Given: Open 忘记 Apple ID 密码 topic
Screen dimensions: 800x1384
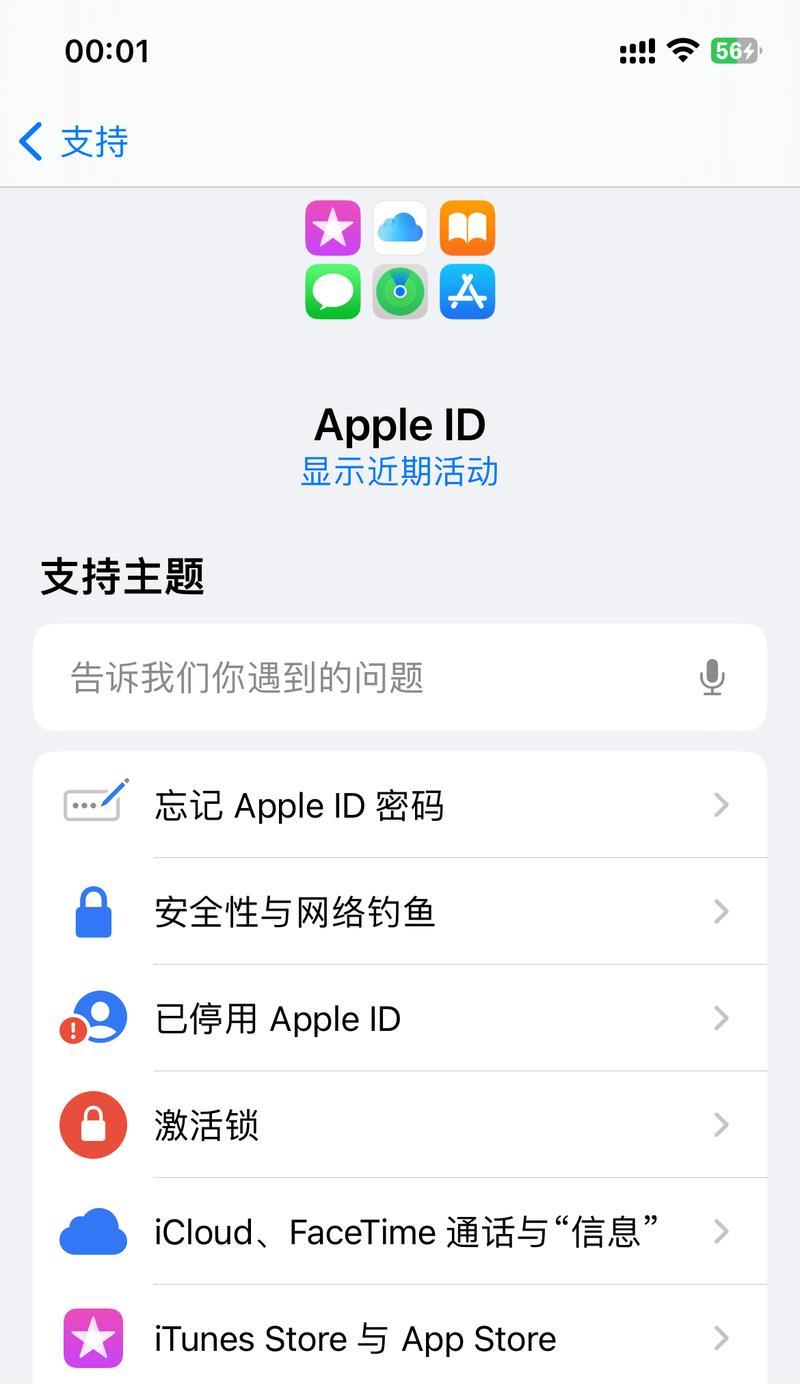Looking at the screenshot, I should tap(400, 805).
